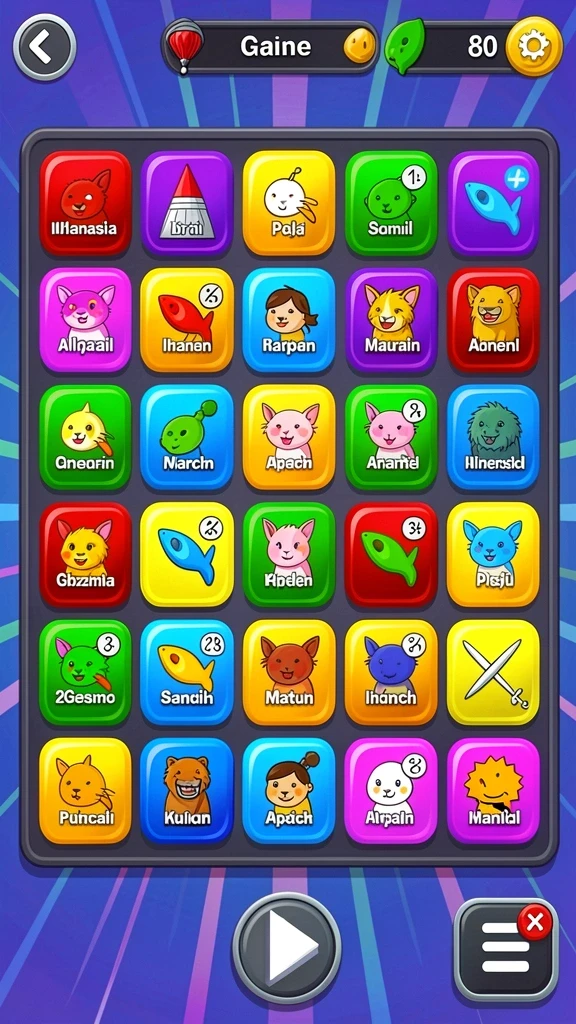Tap the large play button
The height and width of the screenshot is (1024, 576).
point(287,947)
